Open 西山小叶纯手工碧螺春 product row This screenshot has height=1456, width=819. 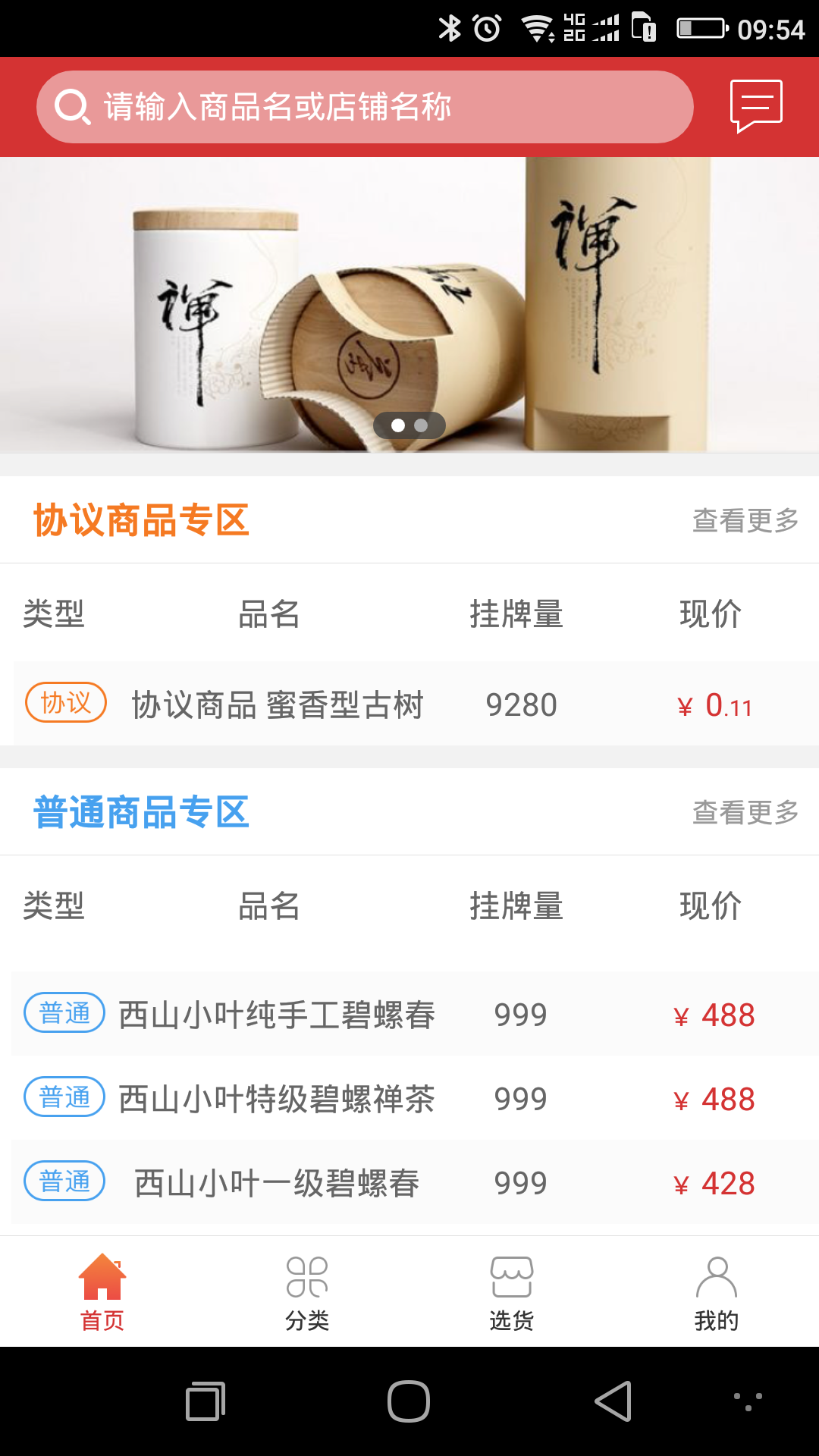tap(409, 1015)
